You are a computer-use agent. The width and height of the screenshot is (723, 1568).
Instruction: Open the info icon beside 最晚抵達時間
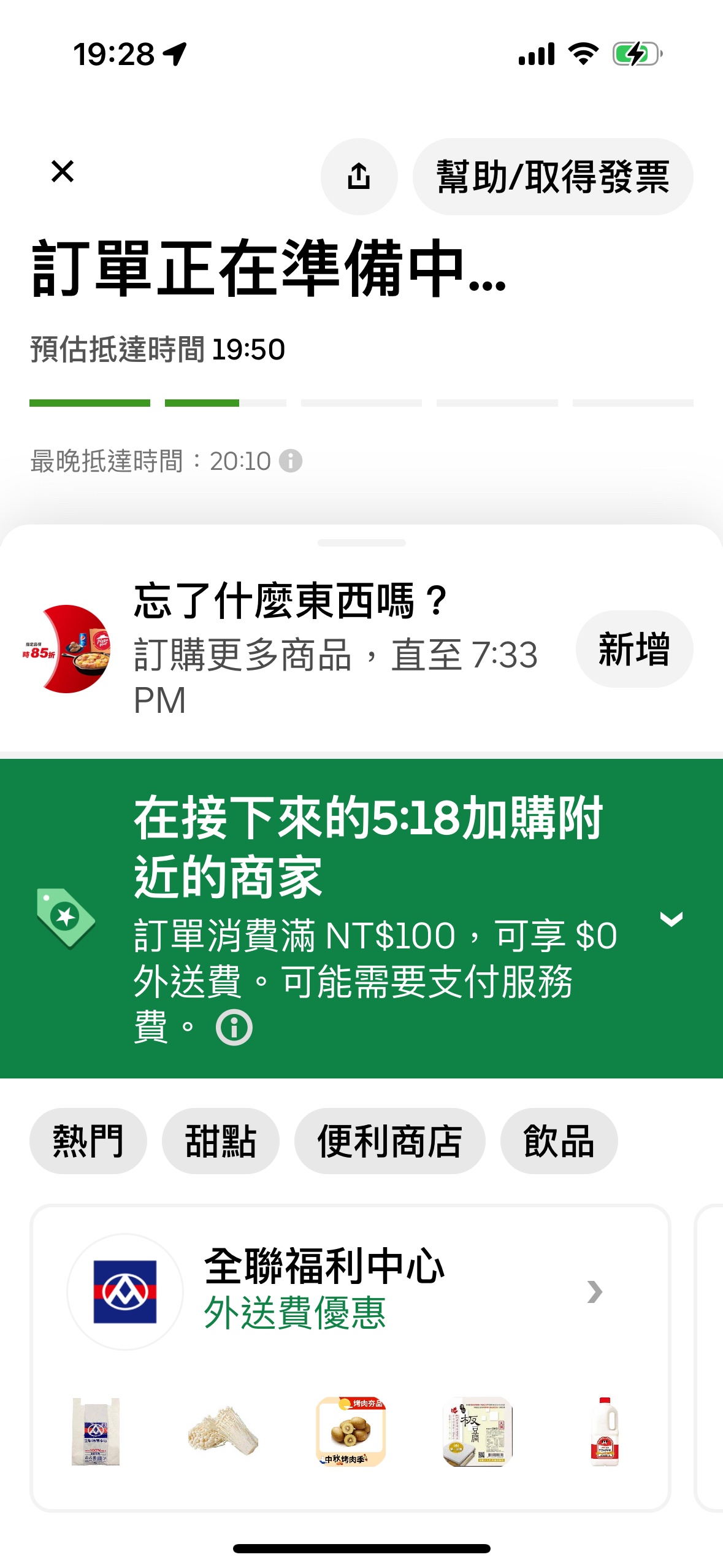pyautogui.click(x=291, y=461)
